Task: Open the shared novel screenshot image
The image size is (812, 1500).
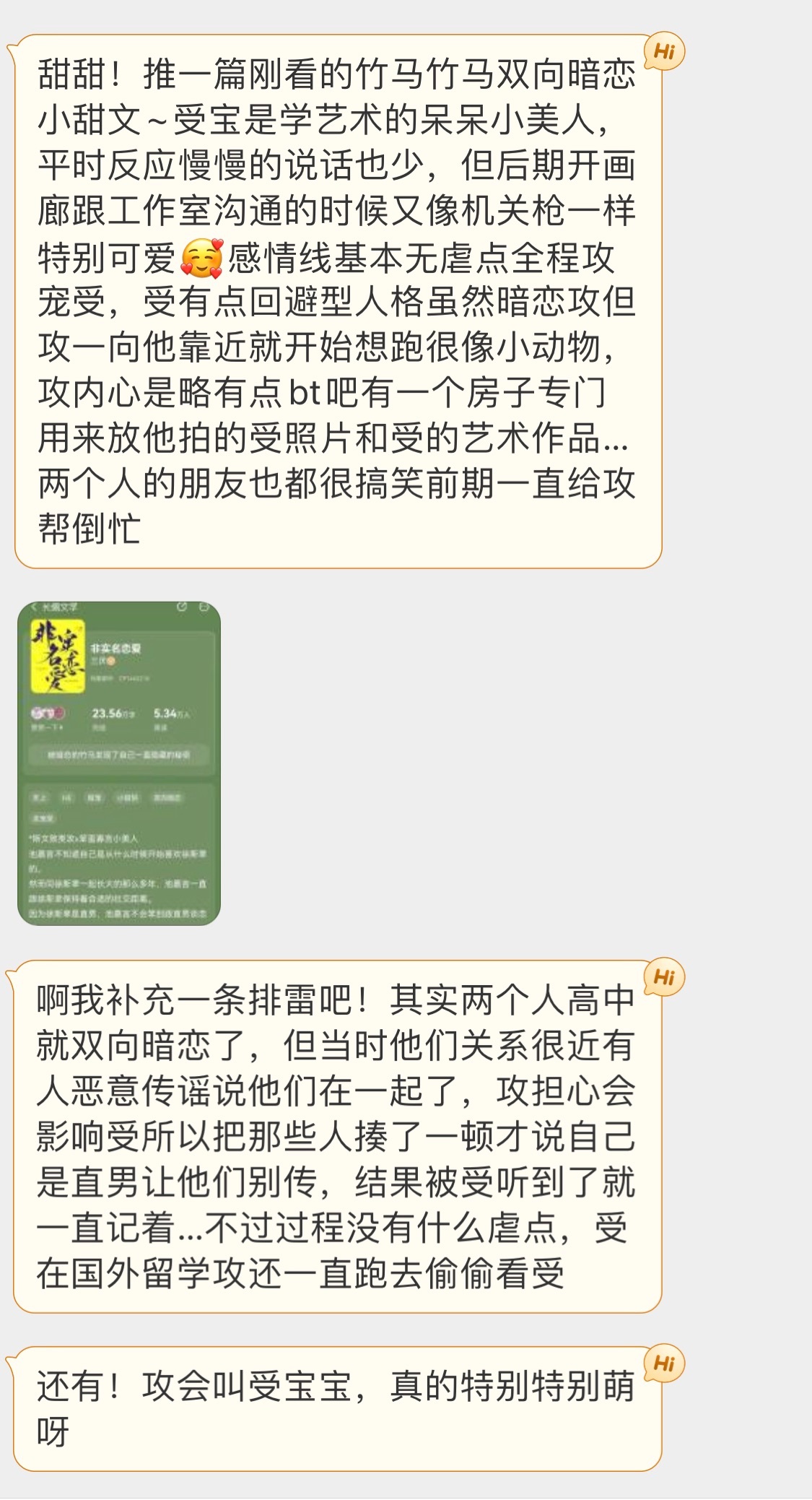Action: point(119,763)
